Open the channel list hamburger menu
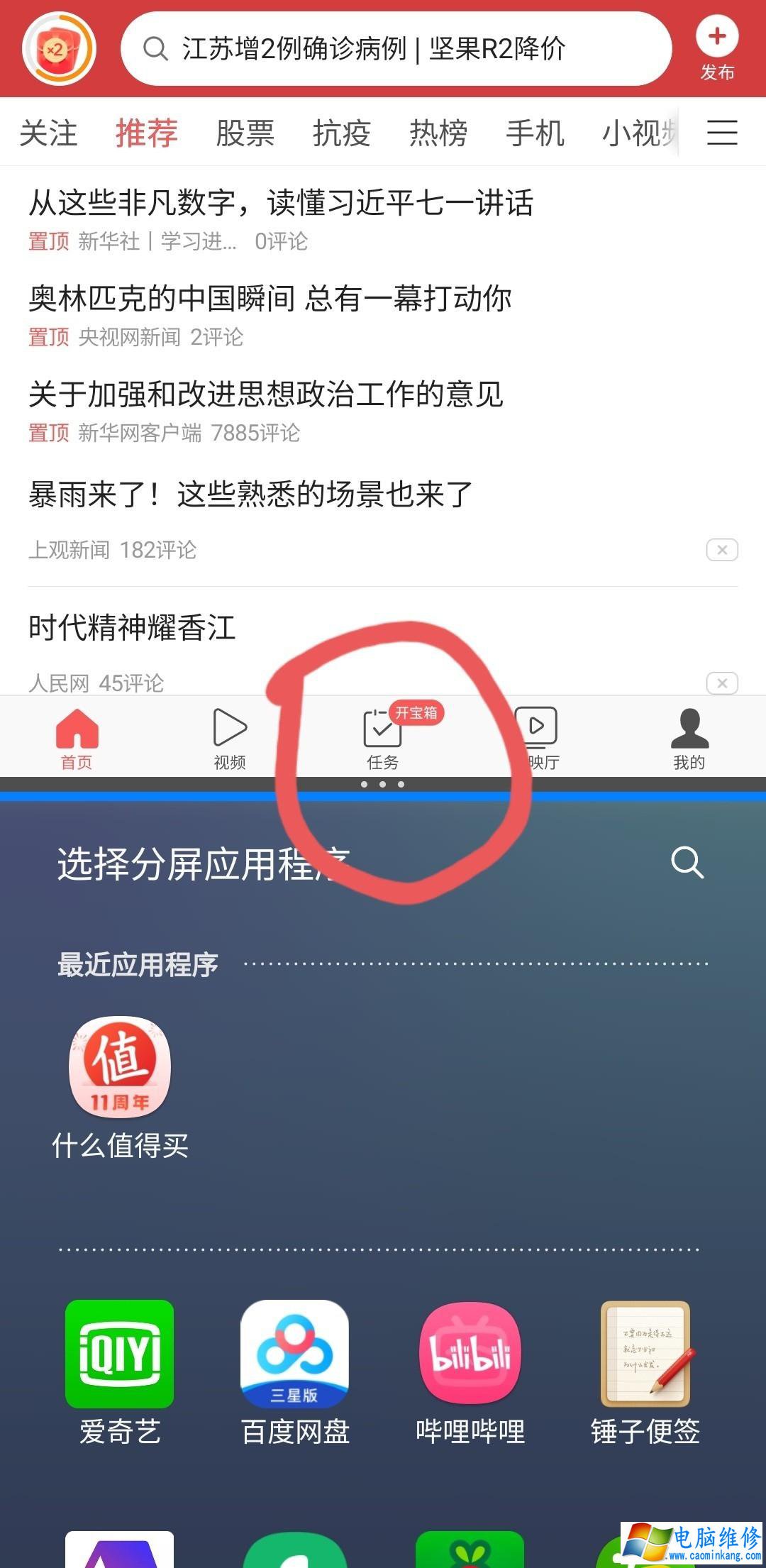 click(x=722, y=133)
